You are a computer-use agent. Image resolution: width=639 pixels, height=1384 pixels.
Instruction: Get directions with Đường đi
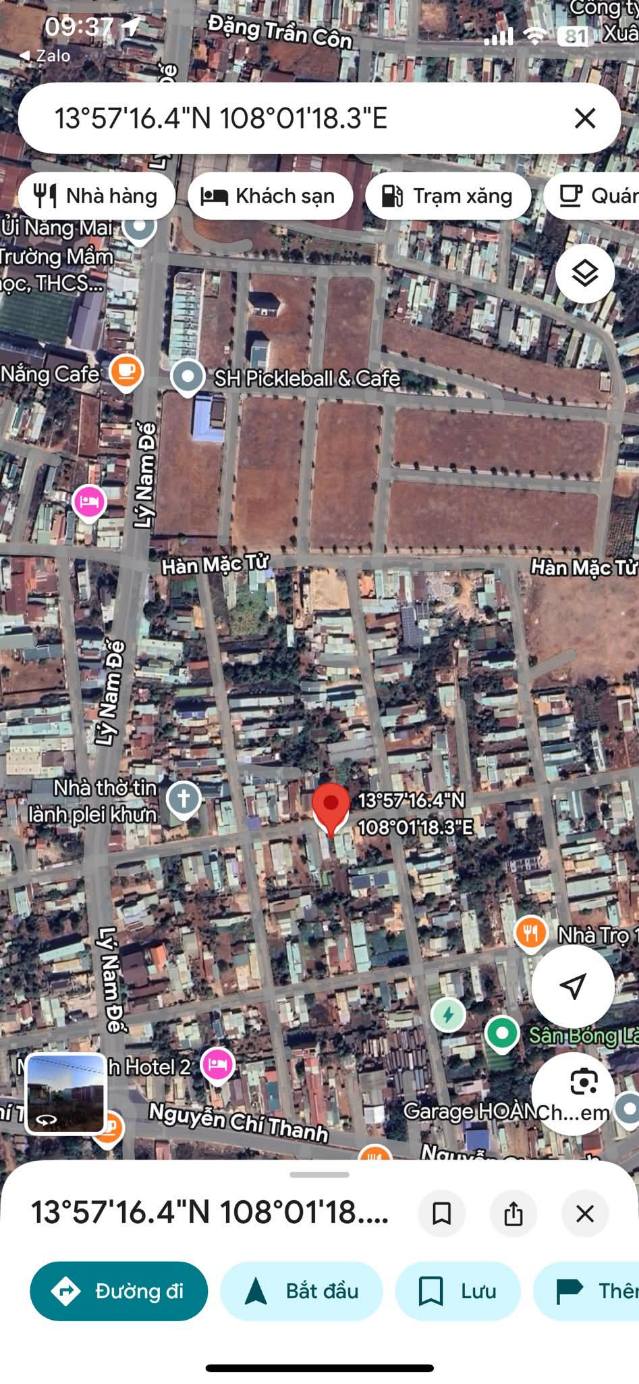click(x=119, y=1291)
